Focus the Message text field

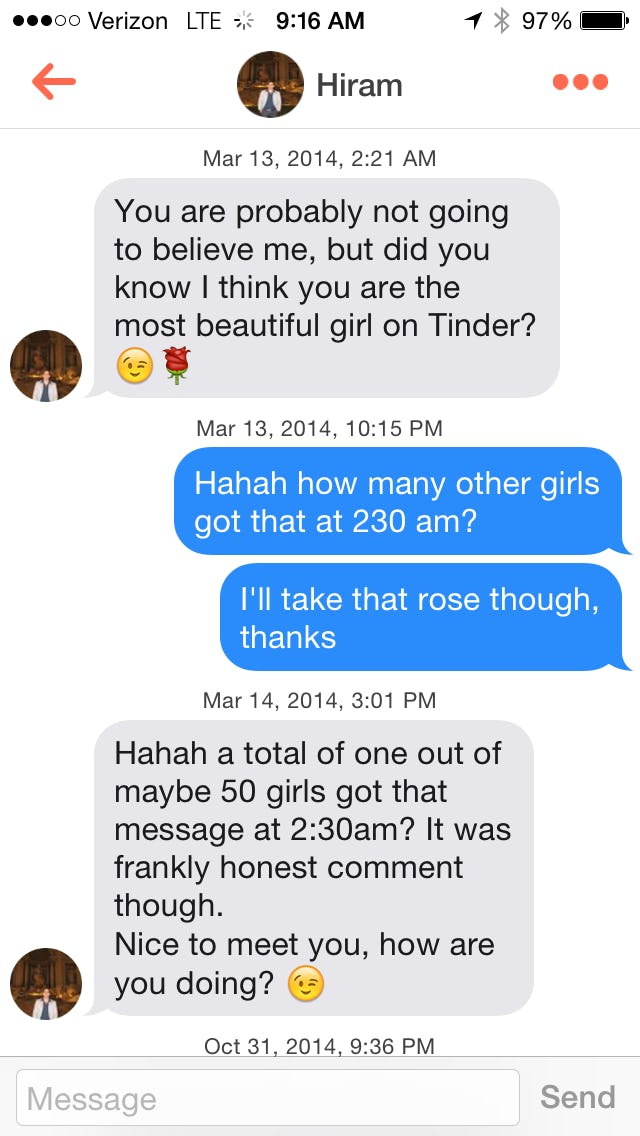point(268,1098)
